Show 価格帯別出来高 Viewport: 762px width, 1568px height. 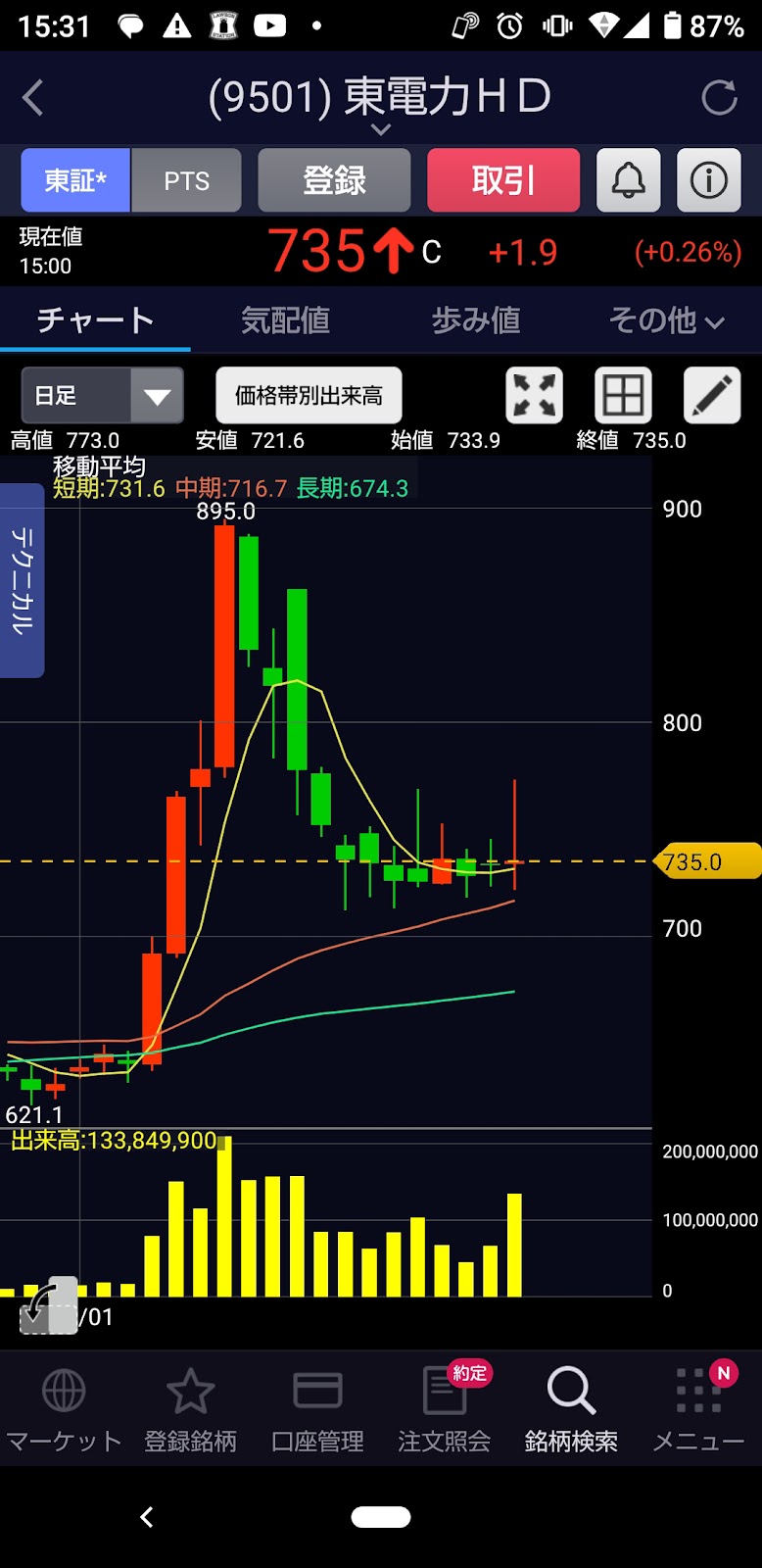(309, 395)
